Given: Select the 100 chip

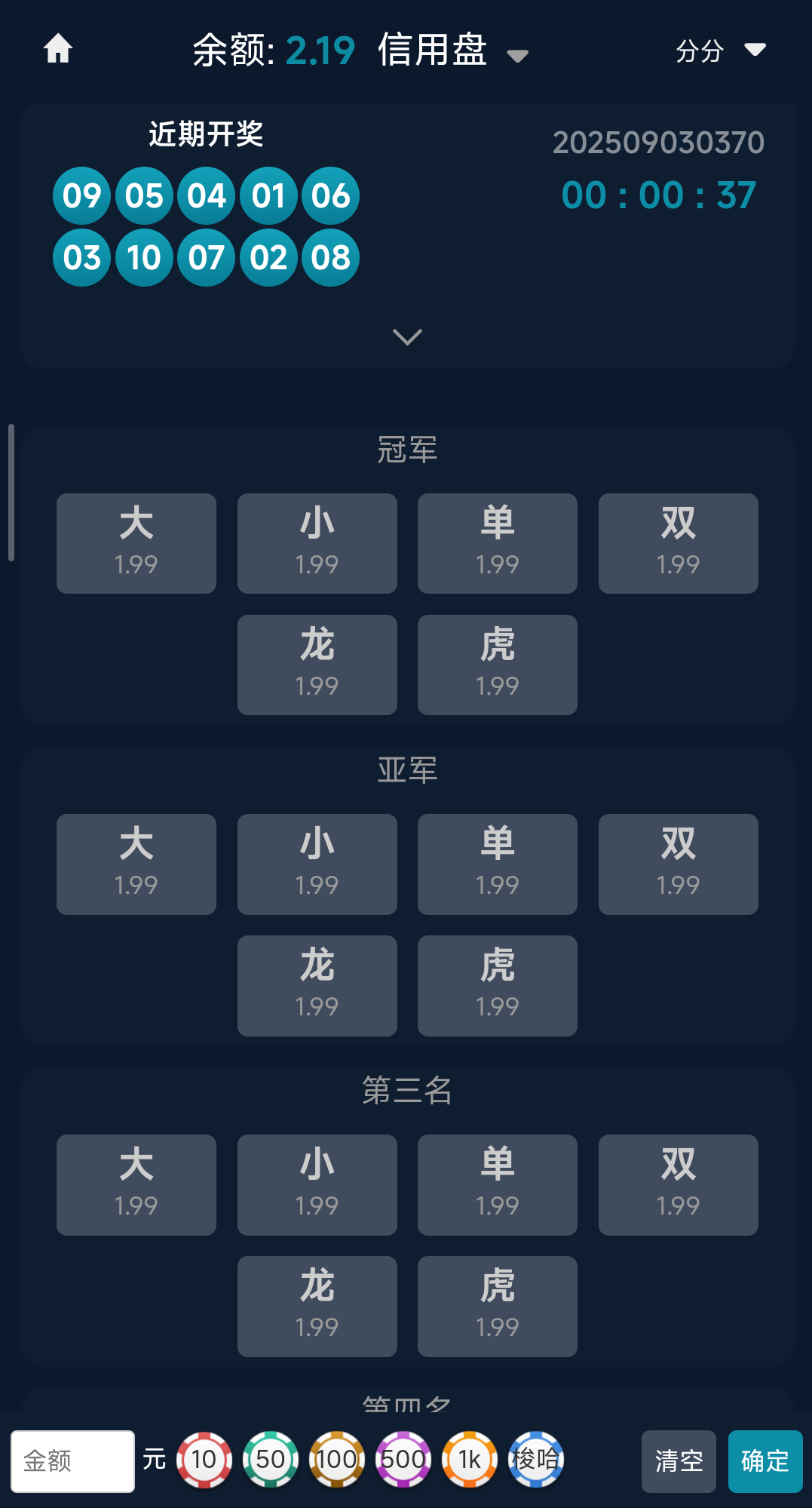Looking at the screenshot, I should (337, 1460).
